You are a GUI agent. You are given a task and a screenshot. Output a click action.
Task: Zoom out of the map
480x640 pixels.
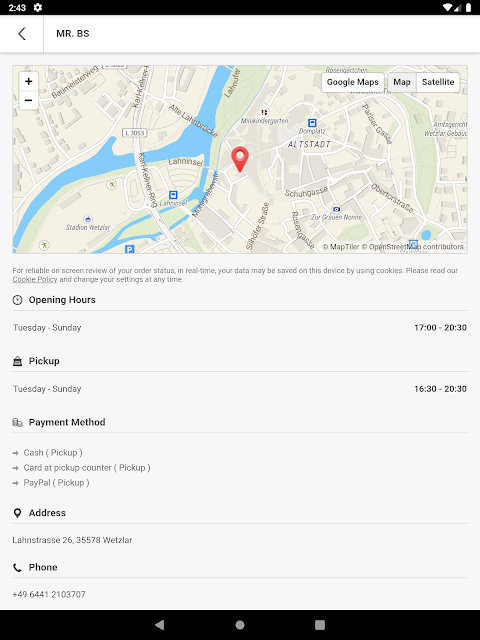(x=29, y=100)
